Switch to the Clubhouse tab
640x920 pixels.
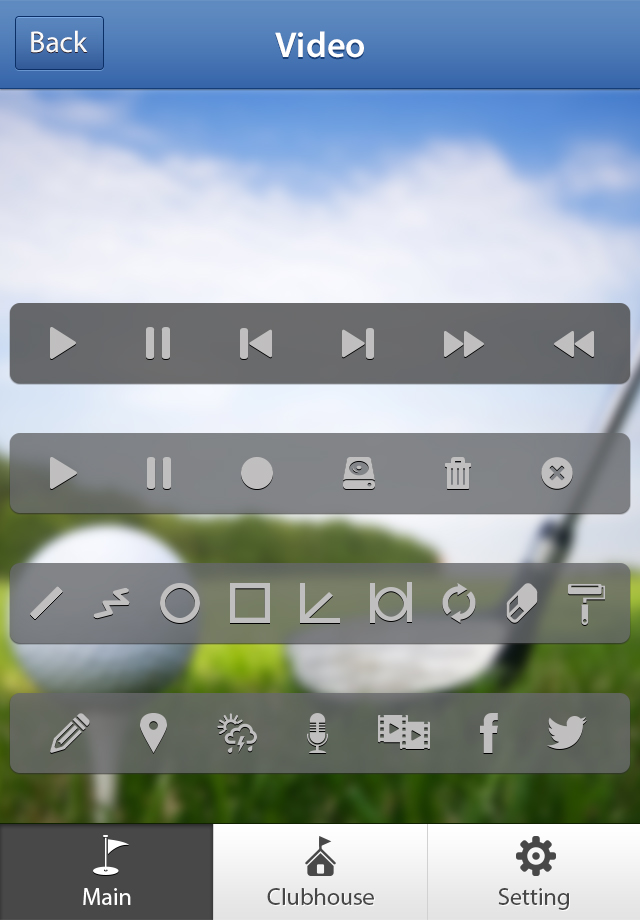click(x=320, y=872)
